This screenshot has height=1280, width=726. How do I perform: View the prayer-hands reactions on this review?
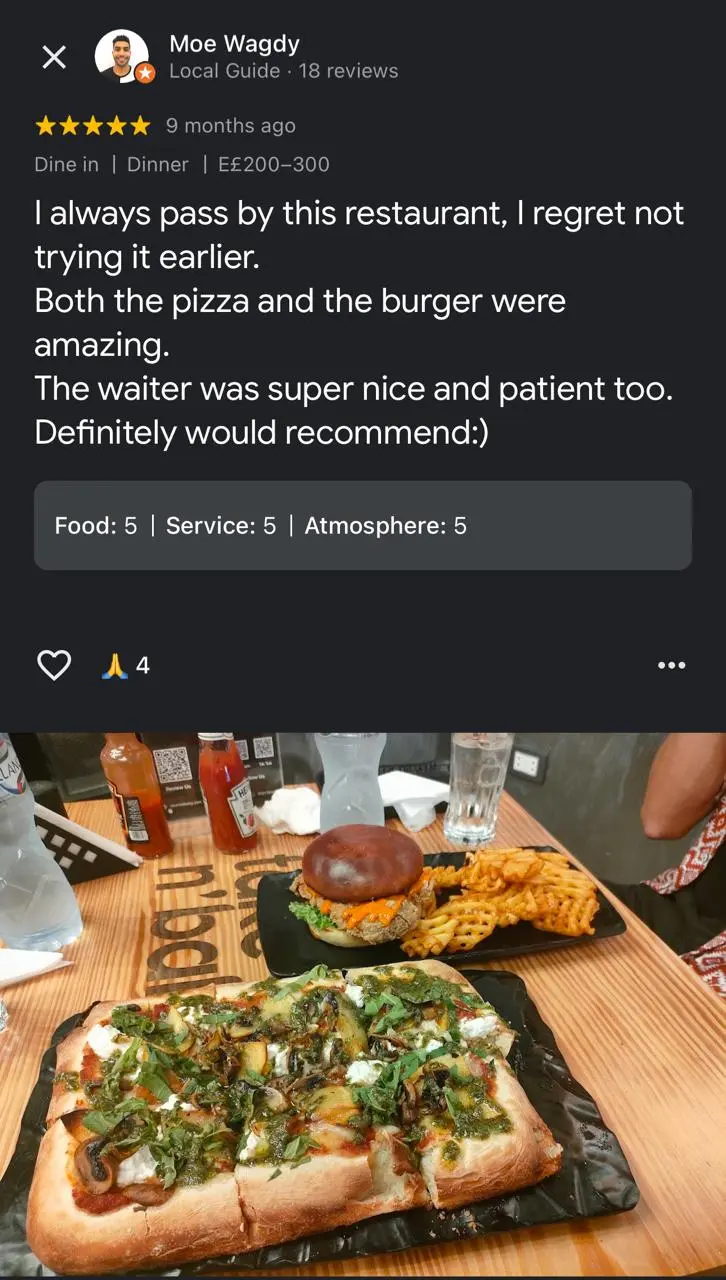pos(126,666)
